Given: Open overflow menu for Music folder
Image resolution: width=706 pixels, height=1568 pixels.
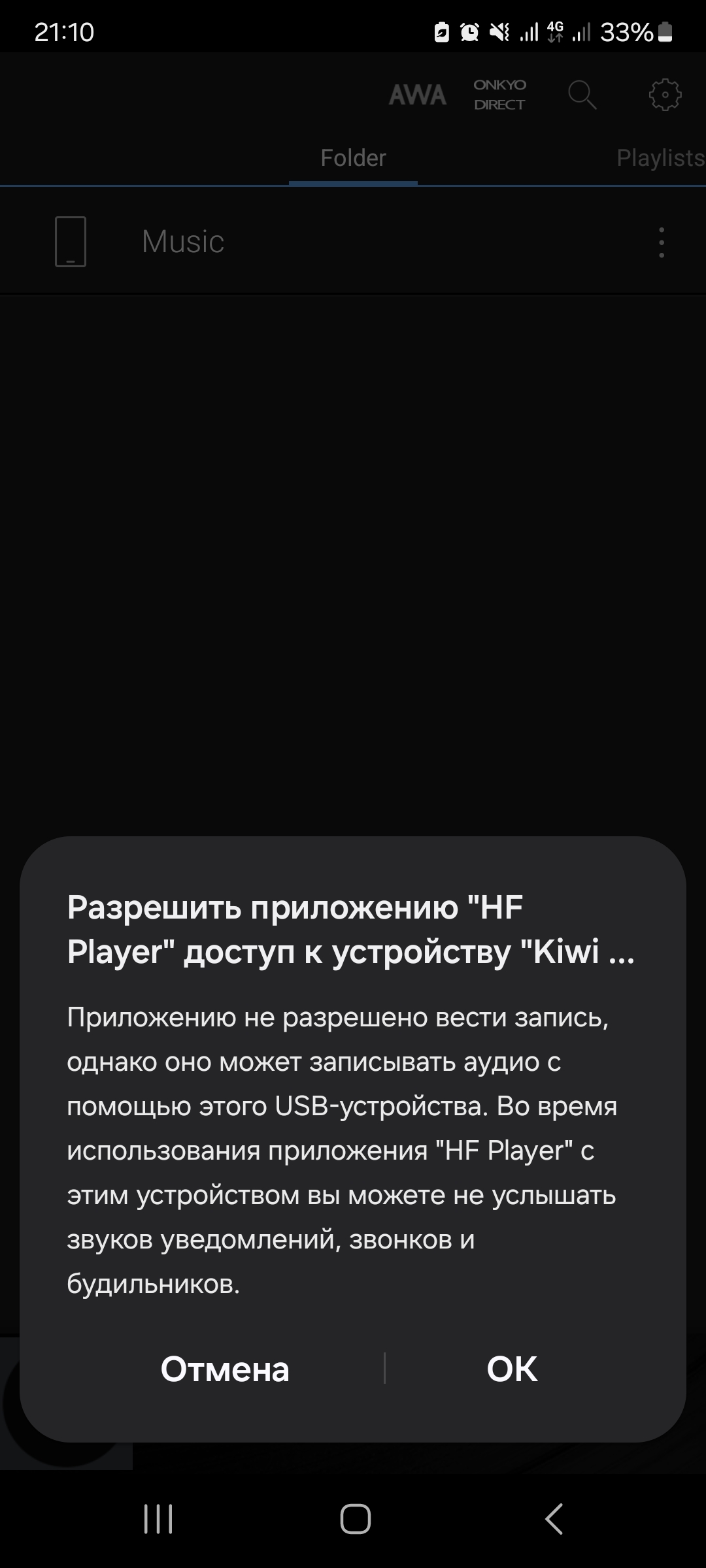Looking at the screenshot, I should [662, 242].
